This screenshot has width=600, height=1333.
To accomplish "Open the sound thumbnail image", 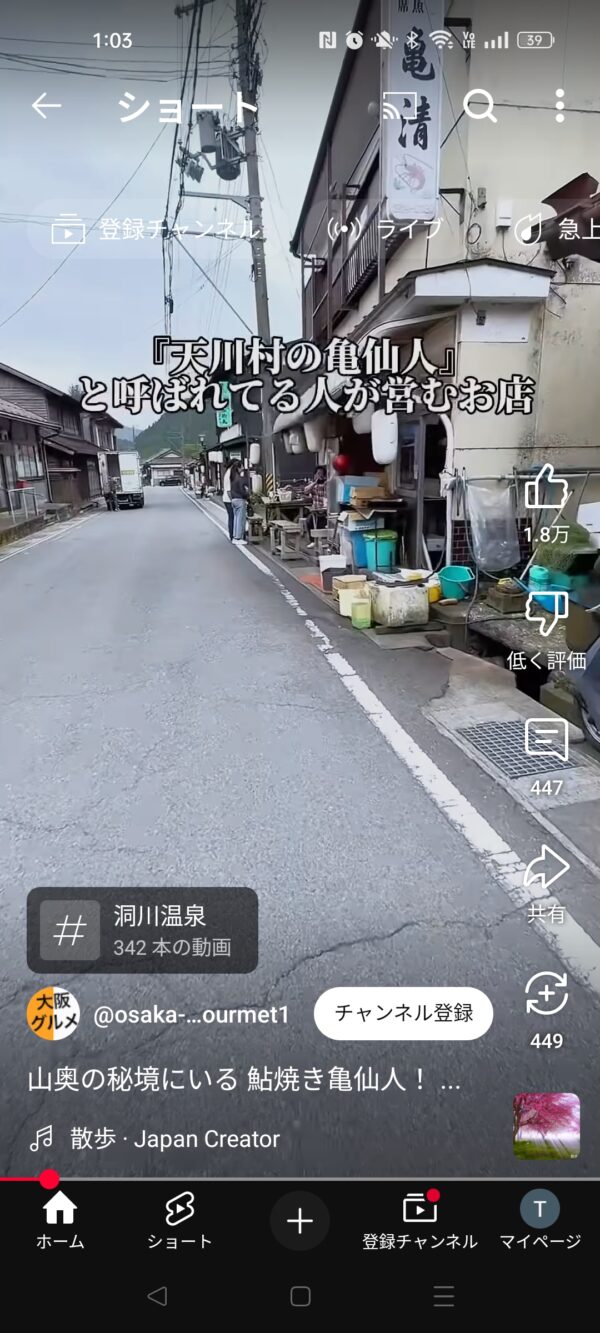I will 546,1126.
